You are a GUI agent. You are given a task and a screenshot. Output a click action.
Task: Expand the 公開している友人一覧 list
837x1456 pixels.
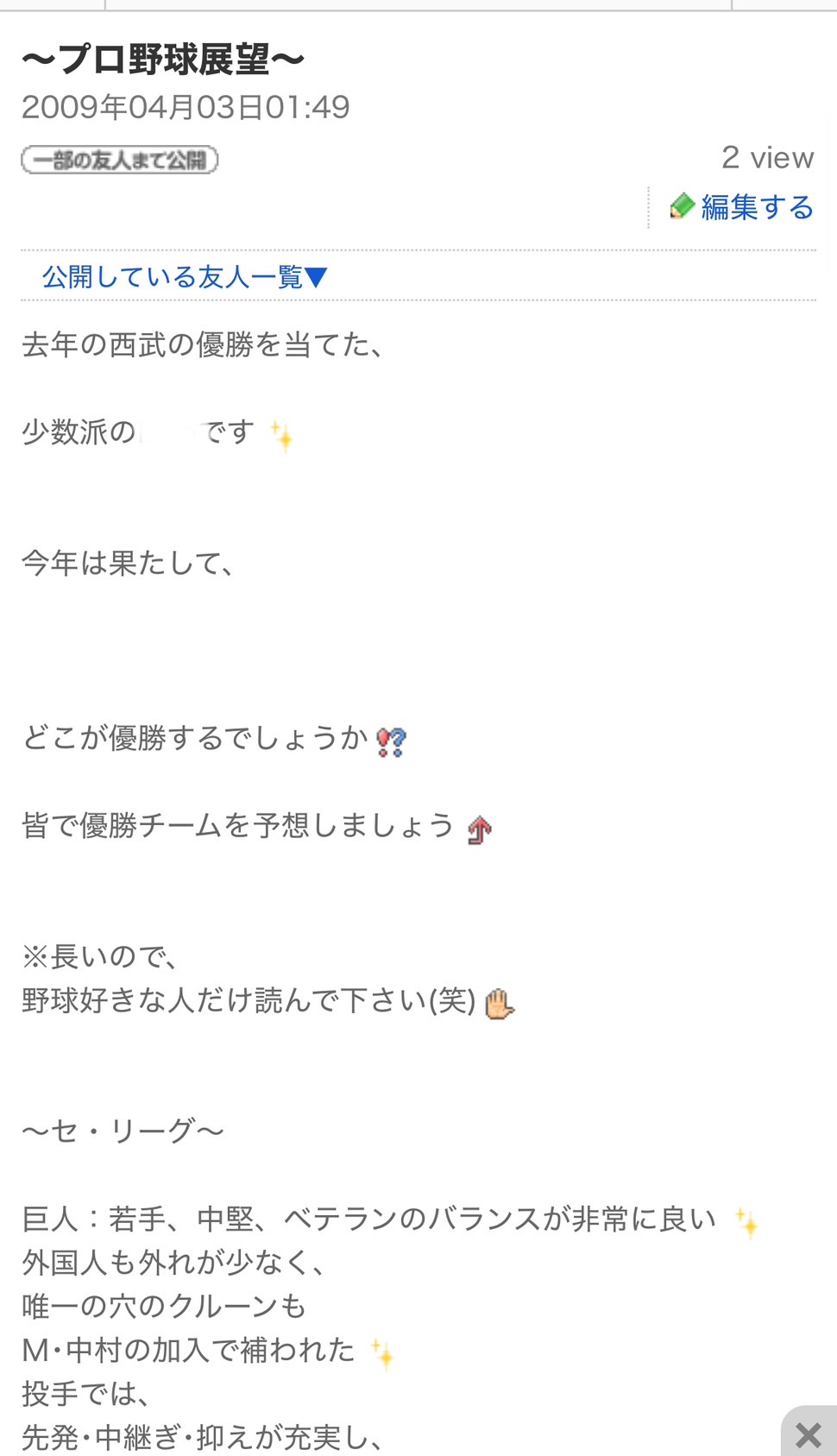(185, 277)
